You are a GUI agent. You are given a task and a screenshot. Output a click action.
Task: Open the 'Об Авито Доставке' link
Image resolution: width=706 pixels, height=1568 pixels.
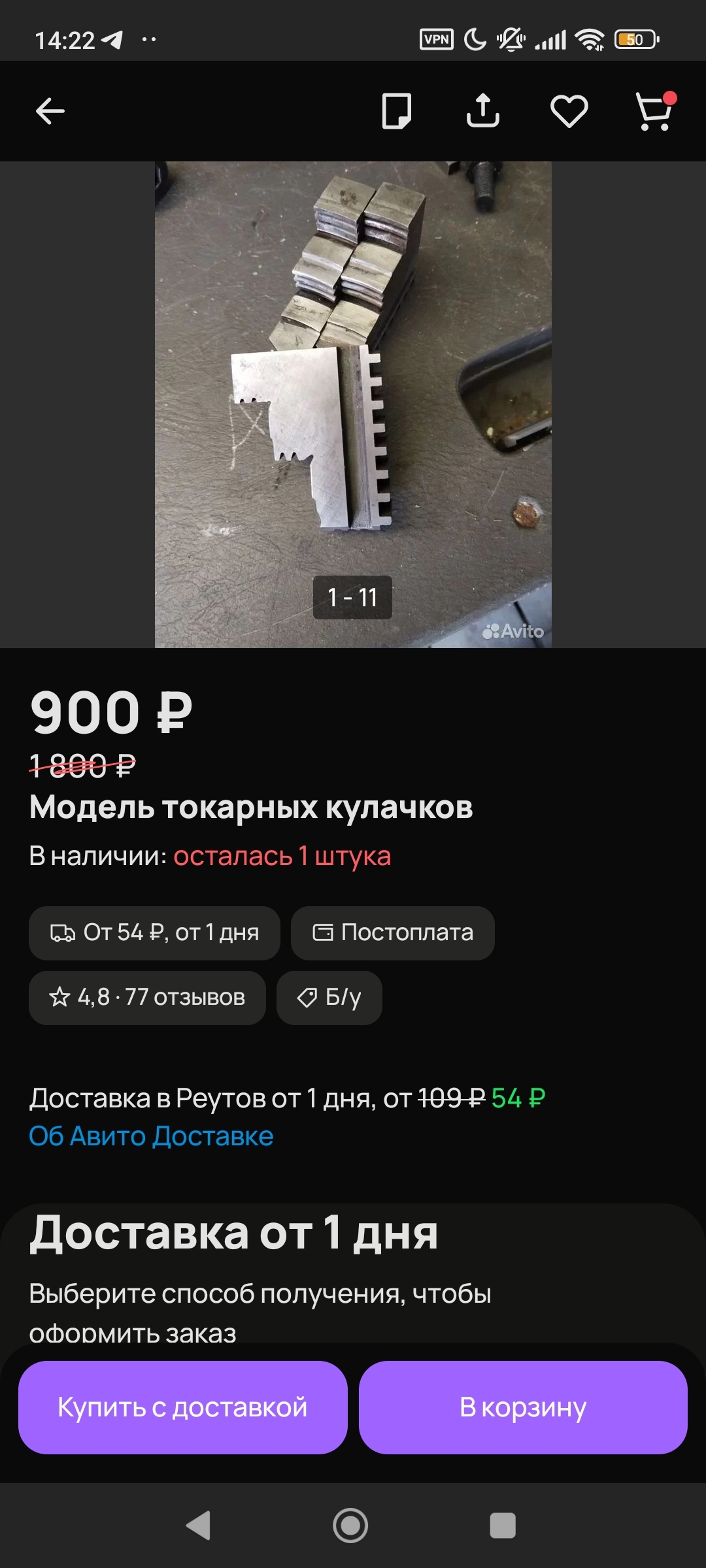pos(151,1136)
